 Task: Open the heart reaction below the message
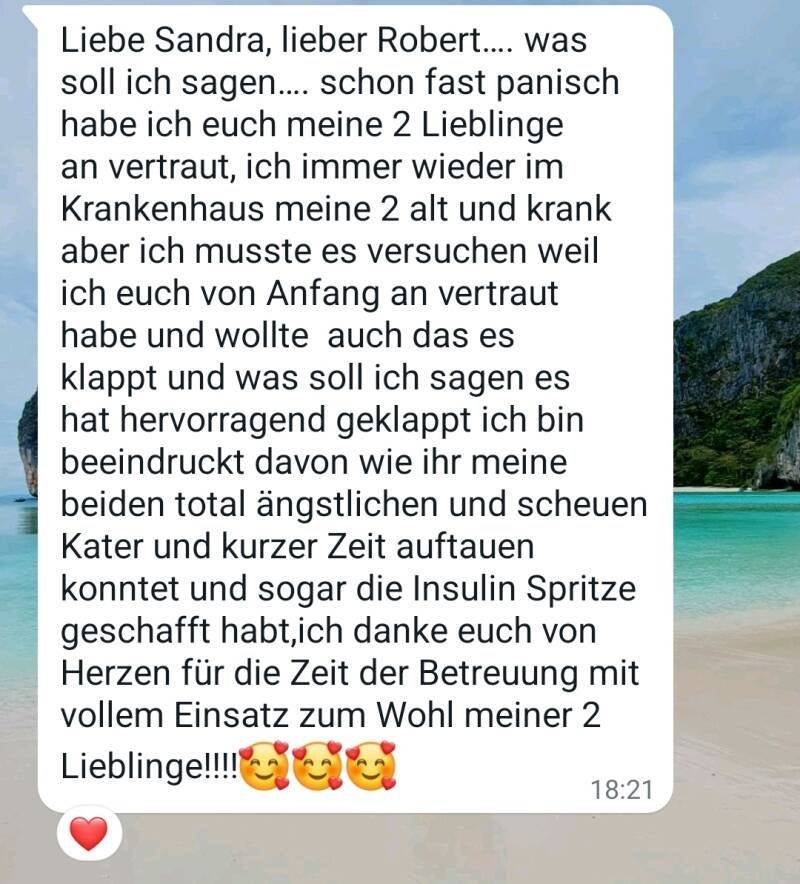tap(89, 833)
